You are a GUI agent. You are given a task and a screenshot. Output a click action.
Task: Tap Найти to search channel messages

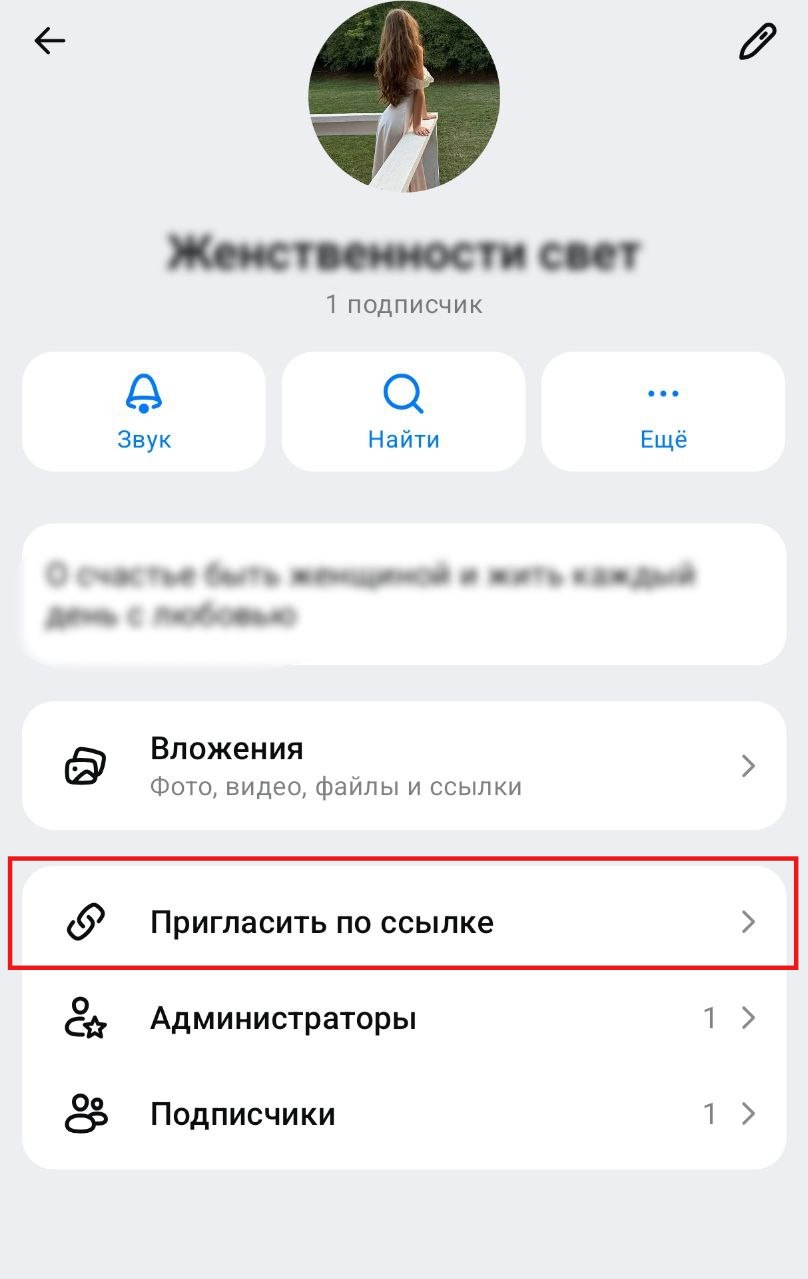pos(403,411)
